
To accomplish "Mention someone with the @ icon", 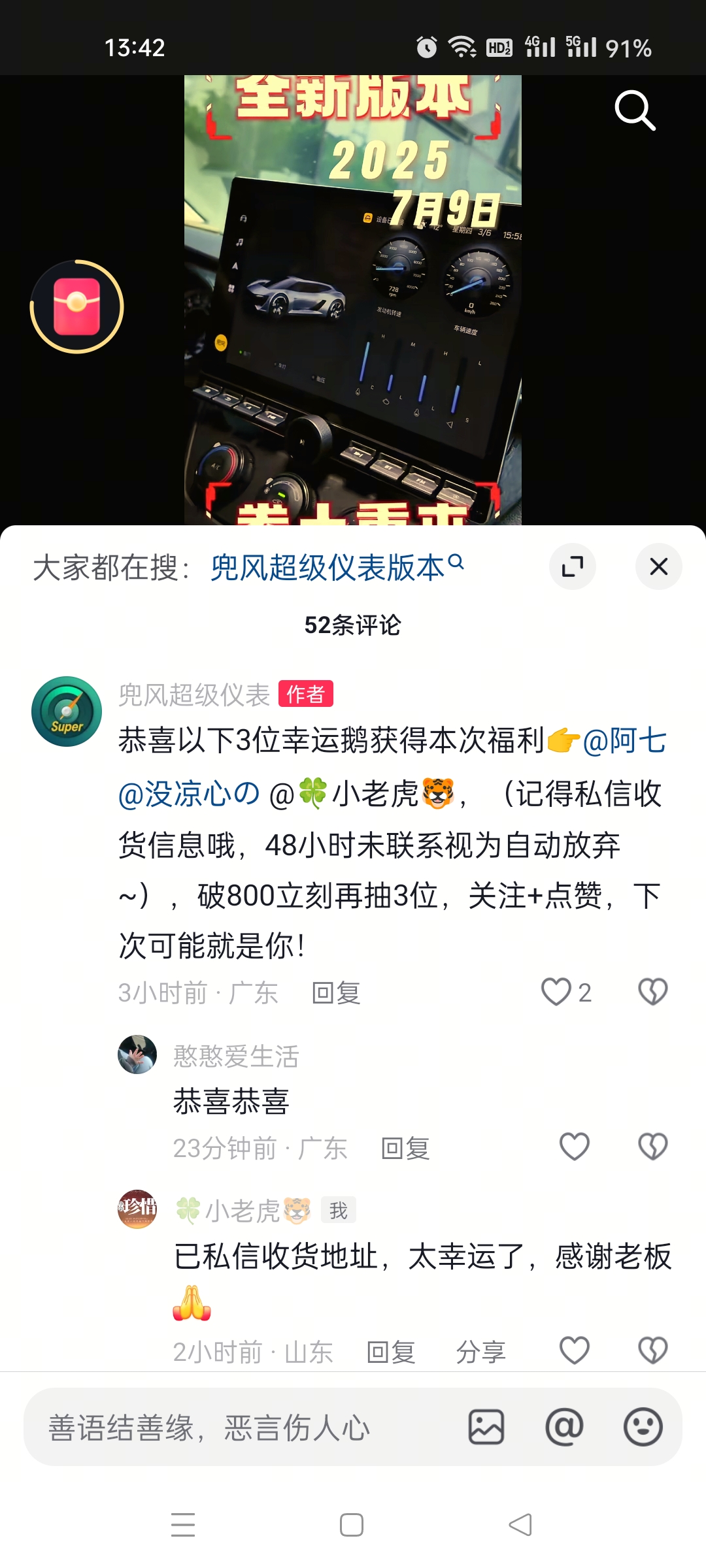I will point(564,1427).
